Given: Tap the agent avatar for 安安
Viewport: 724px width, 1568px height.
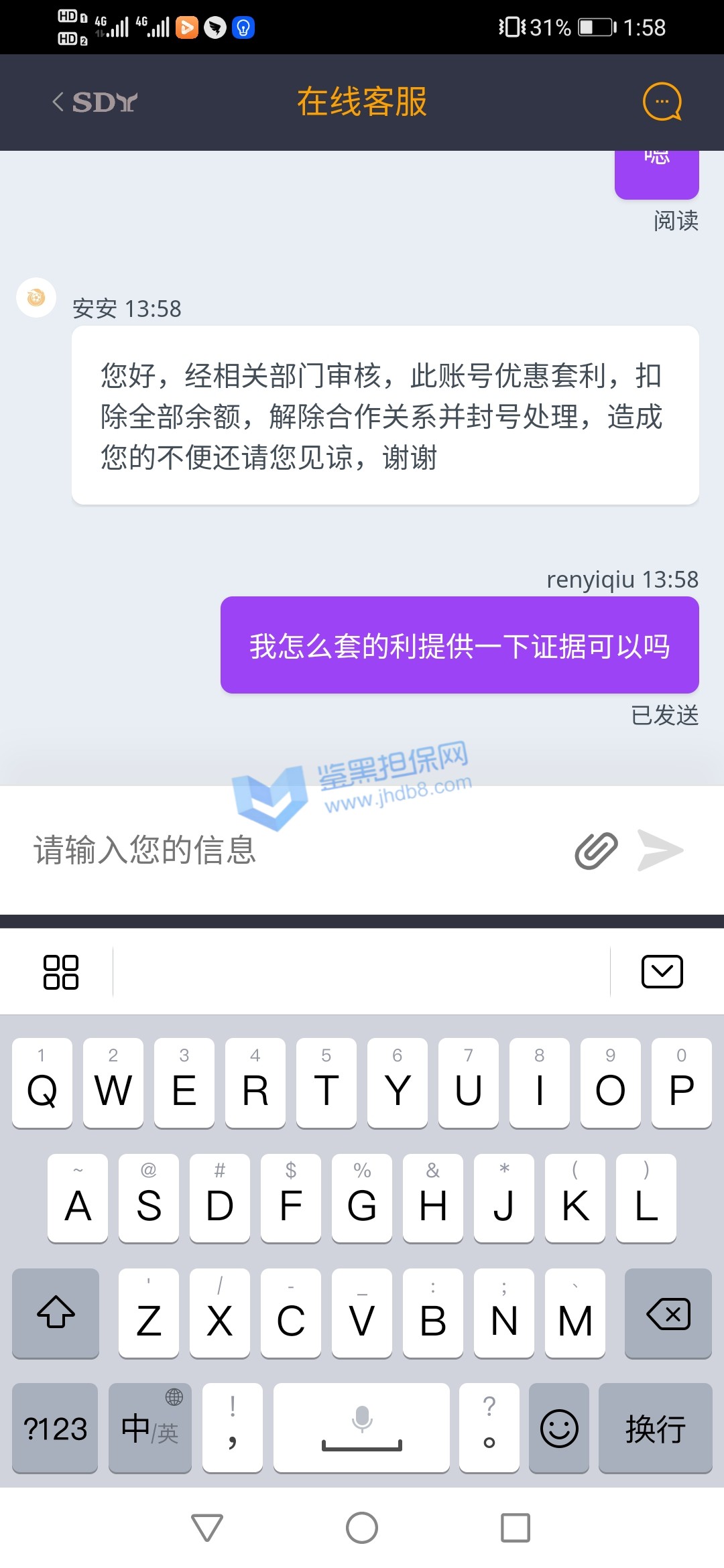Looking at the screenshot, I should [36, 297].
